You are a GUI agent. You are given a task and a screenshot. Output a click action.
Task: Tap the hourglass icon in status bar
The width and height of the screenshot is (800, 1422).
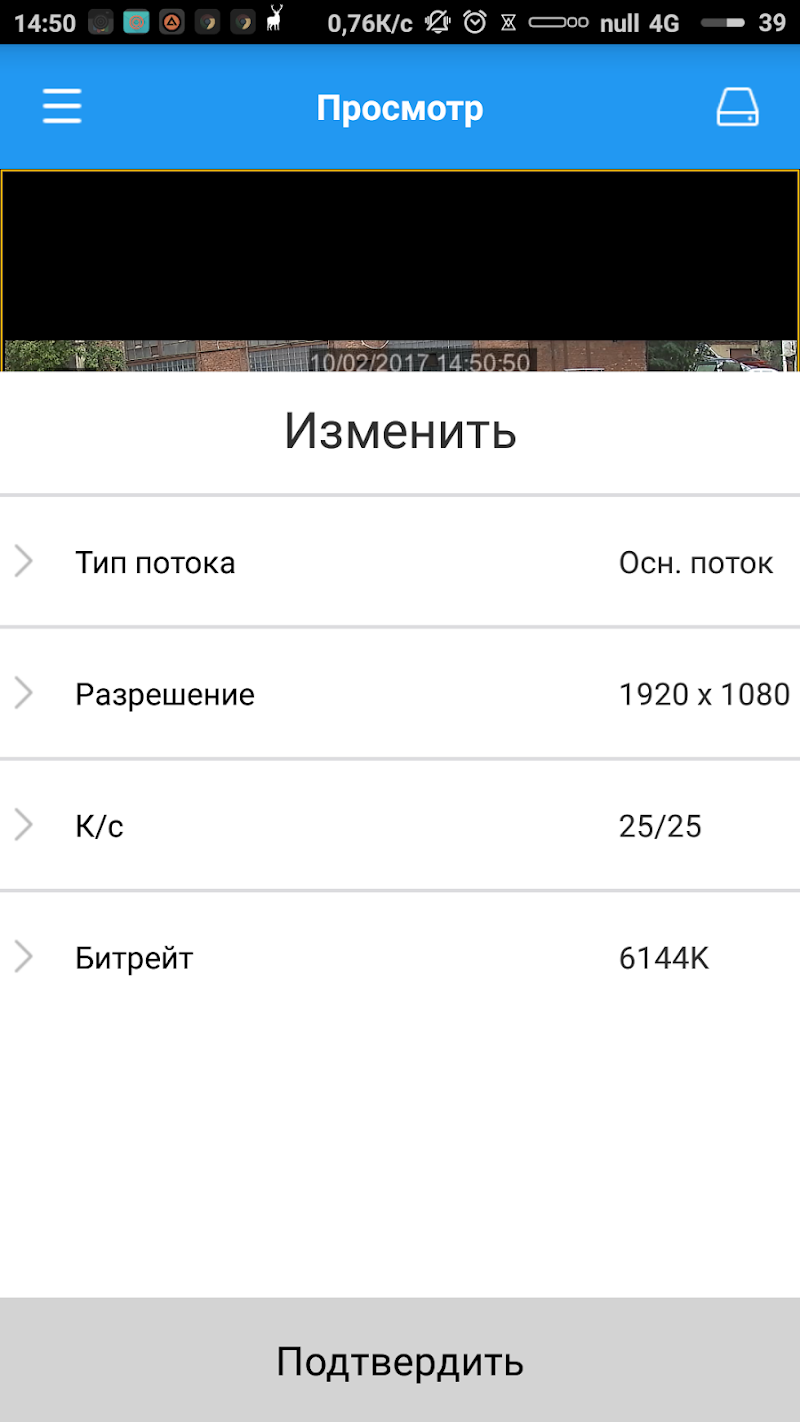pos(506,21)
